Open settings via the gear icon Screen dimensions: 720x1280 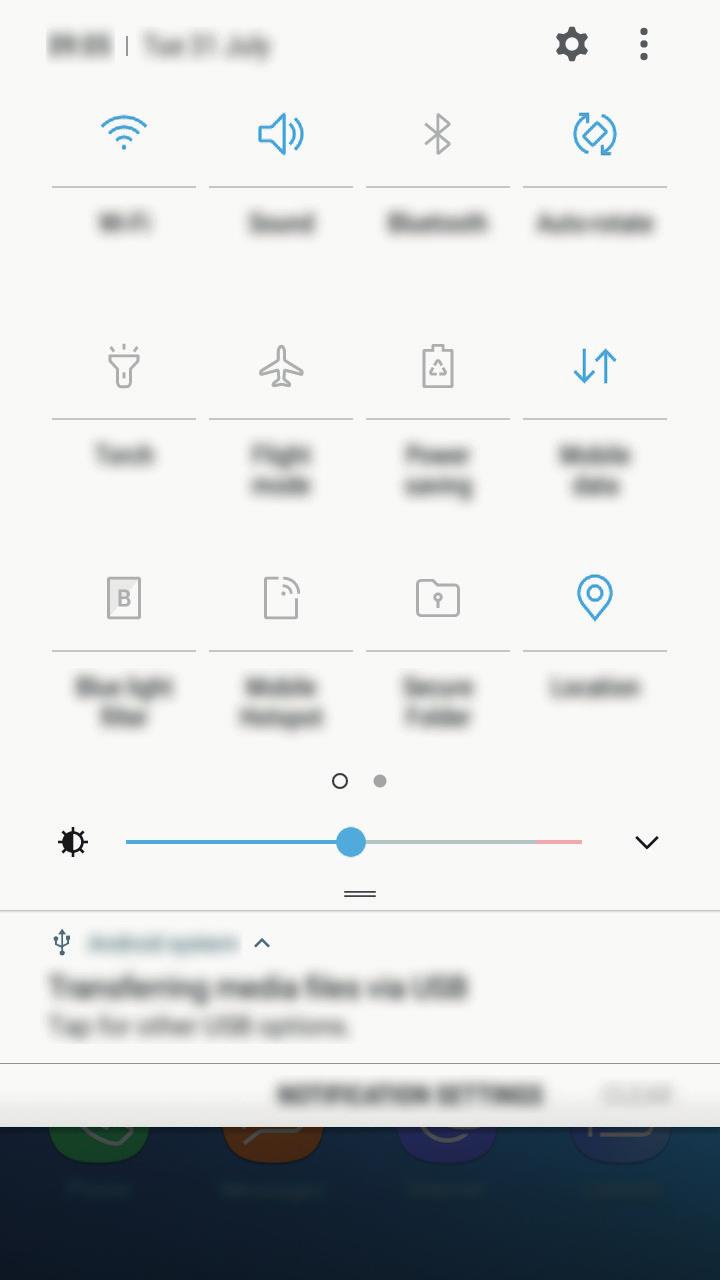[572, 44]
